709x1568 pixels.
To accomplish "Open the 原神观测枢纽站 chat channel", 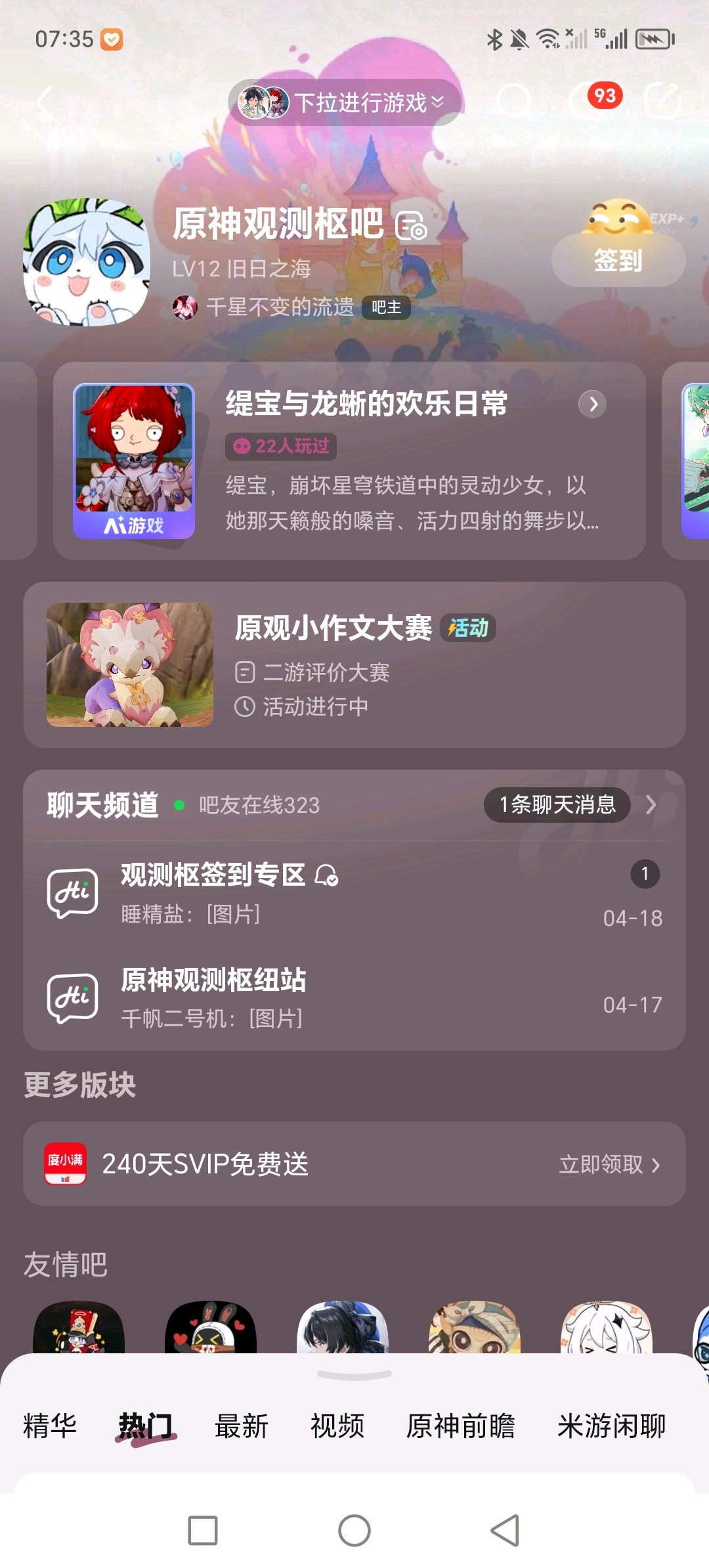I will click(354, 998).
